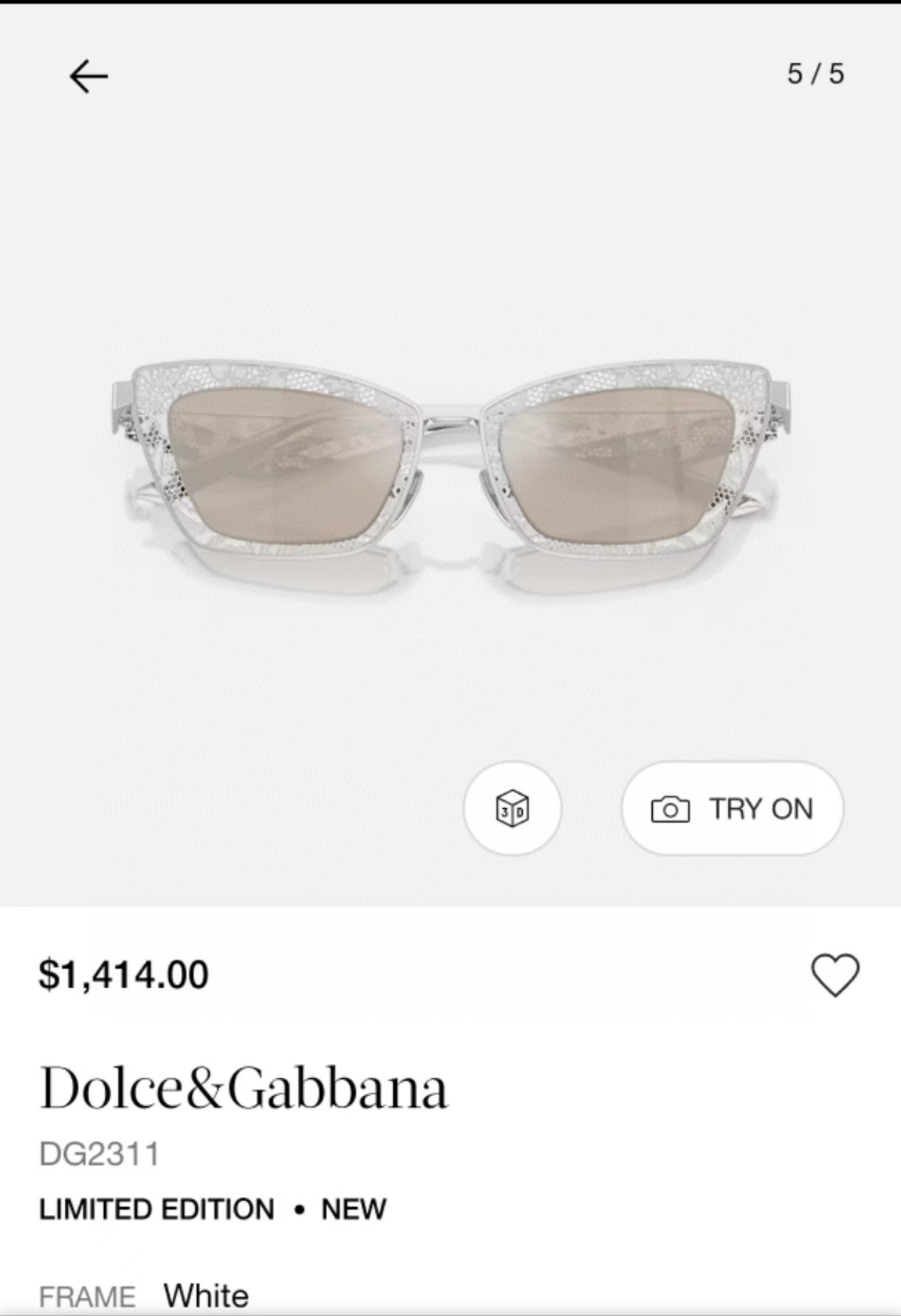Open the 3D view of the sunglasses
Viewport: 901px width, 1316px height.
click(x=512, y=808)
